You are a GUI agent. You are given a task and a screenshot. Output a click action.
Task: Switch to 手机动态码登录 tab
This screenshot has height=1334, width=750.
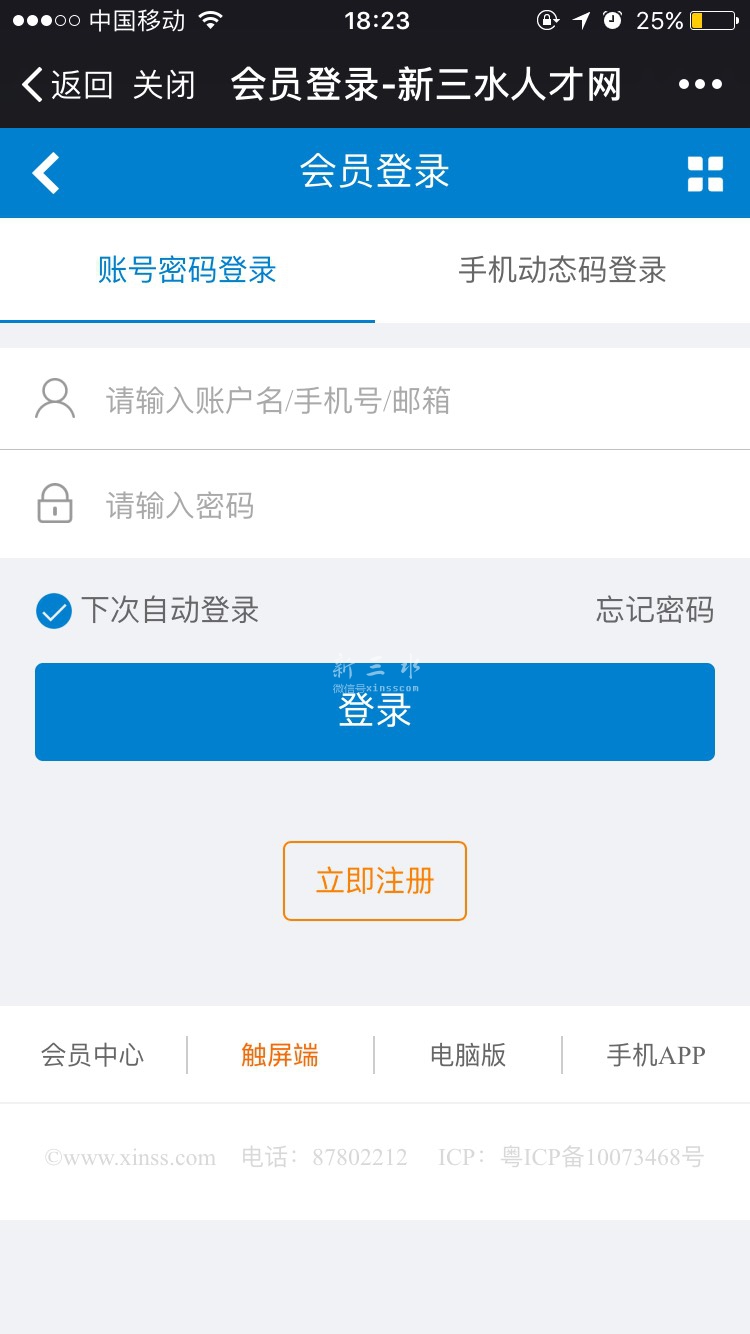pyautogui.click(x=562, y=270)
